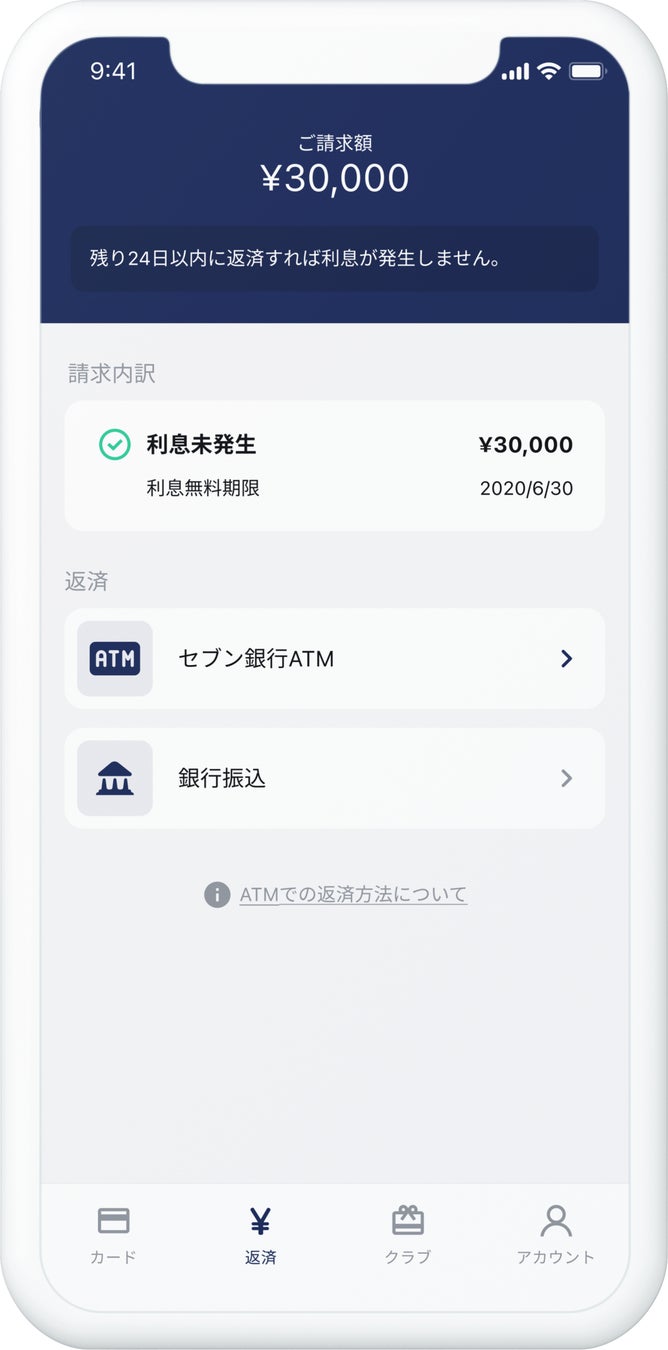The image size is (668, 1350).
Task: Open the クラブ tab
Action: 407,1235
